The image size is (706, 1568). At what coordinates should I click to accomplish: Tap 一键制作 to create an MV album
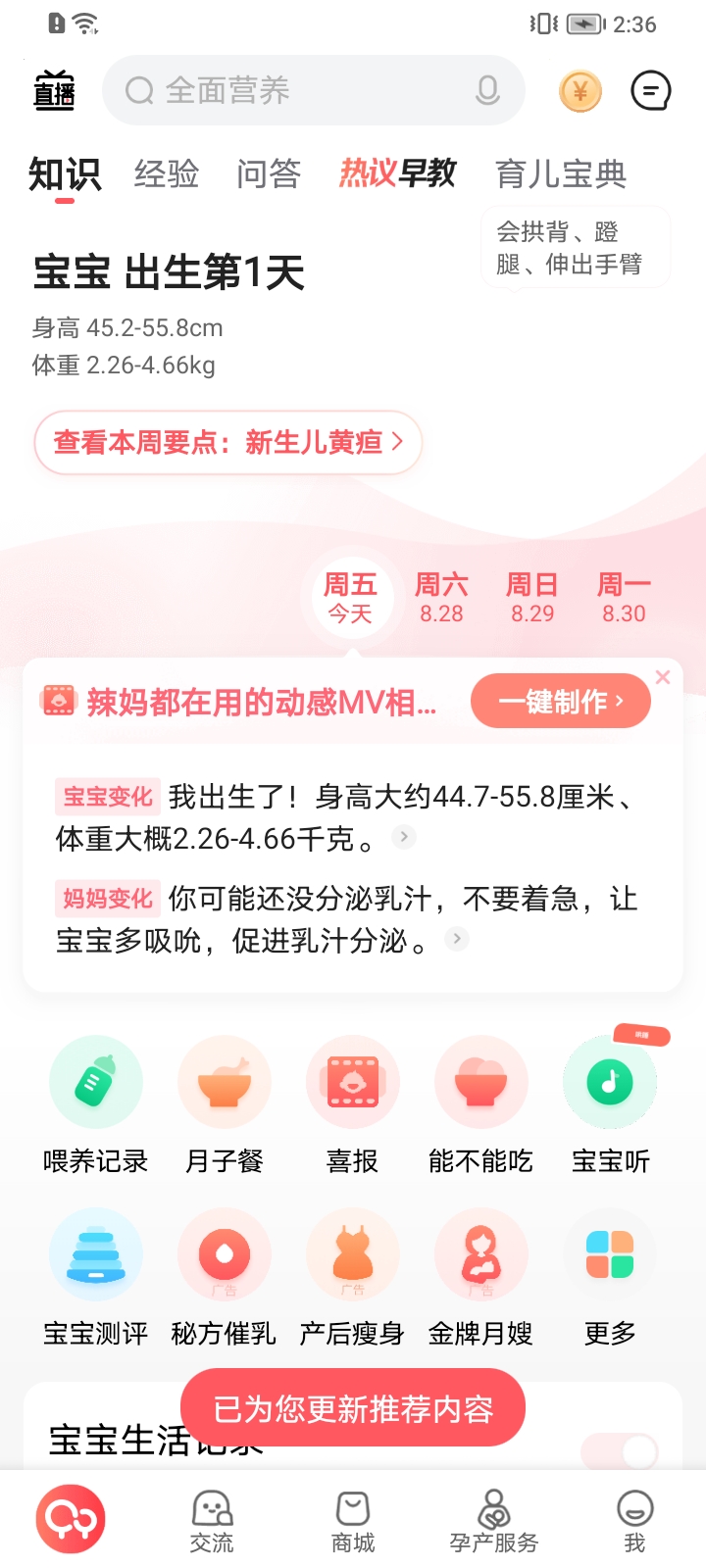coord(560,702)
